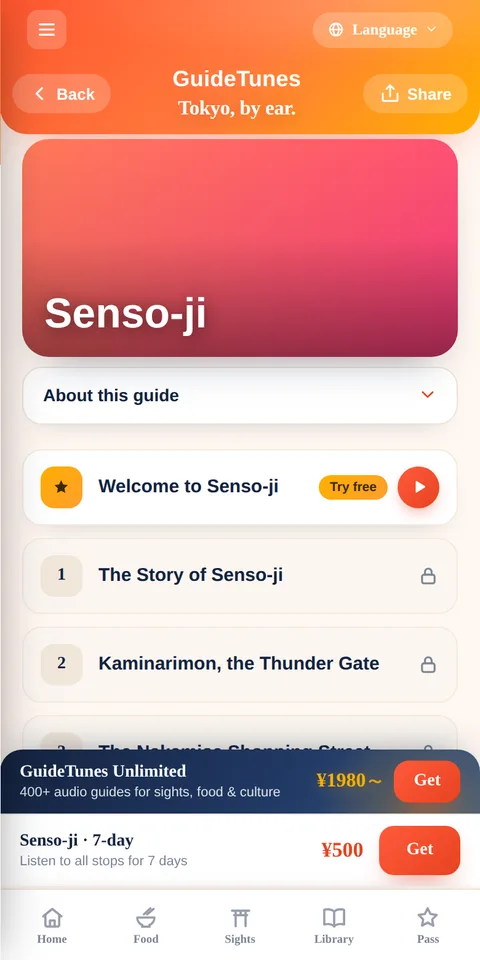Switch to the Sights tab
The height and width of the screenshot is (960, 480).
pos(240,926)
